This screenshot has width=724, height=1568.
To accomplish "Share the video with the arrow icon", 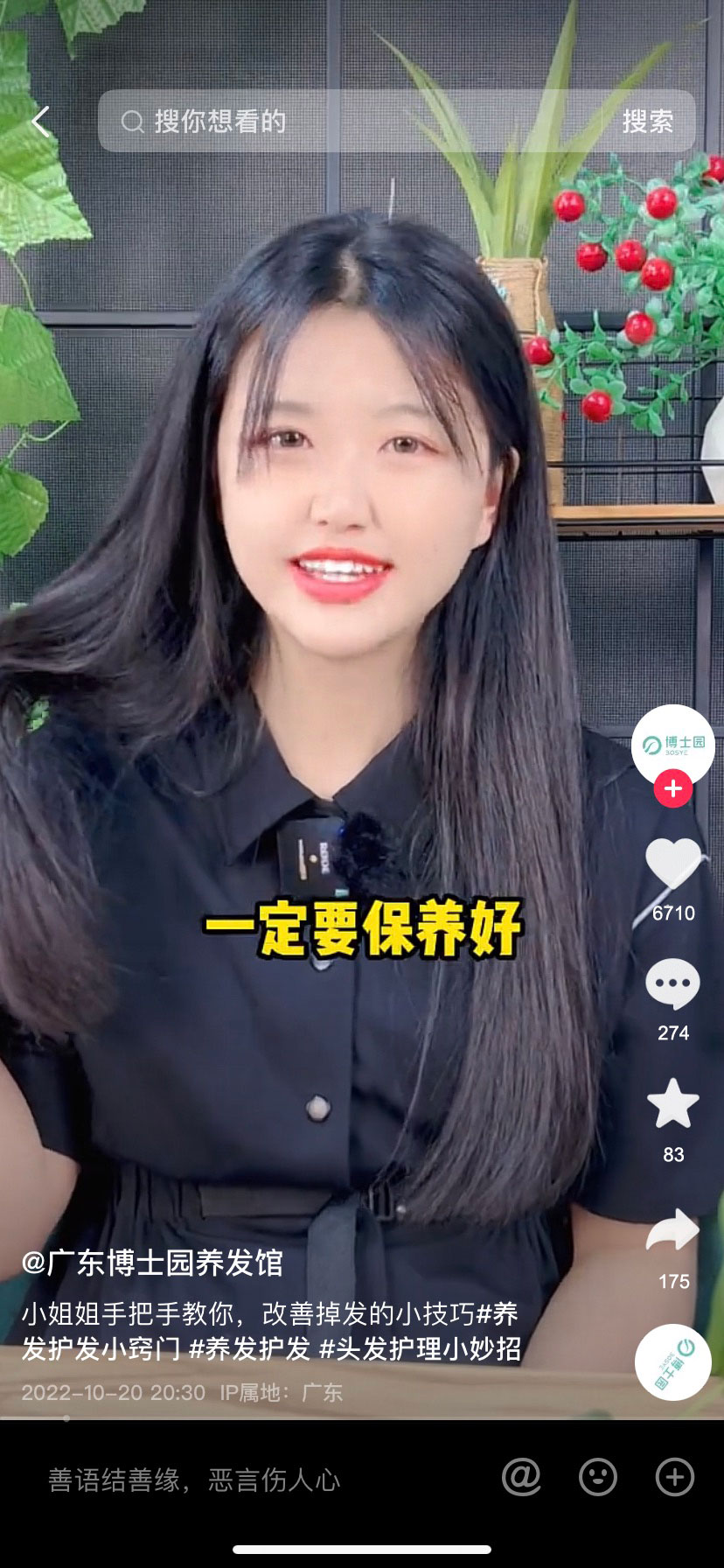I will [x=672, y=1230].
